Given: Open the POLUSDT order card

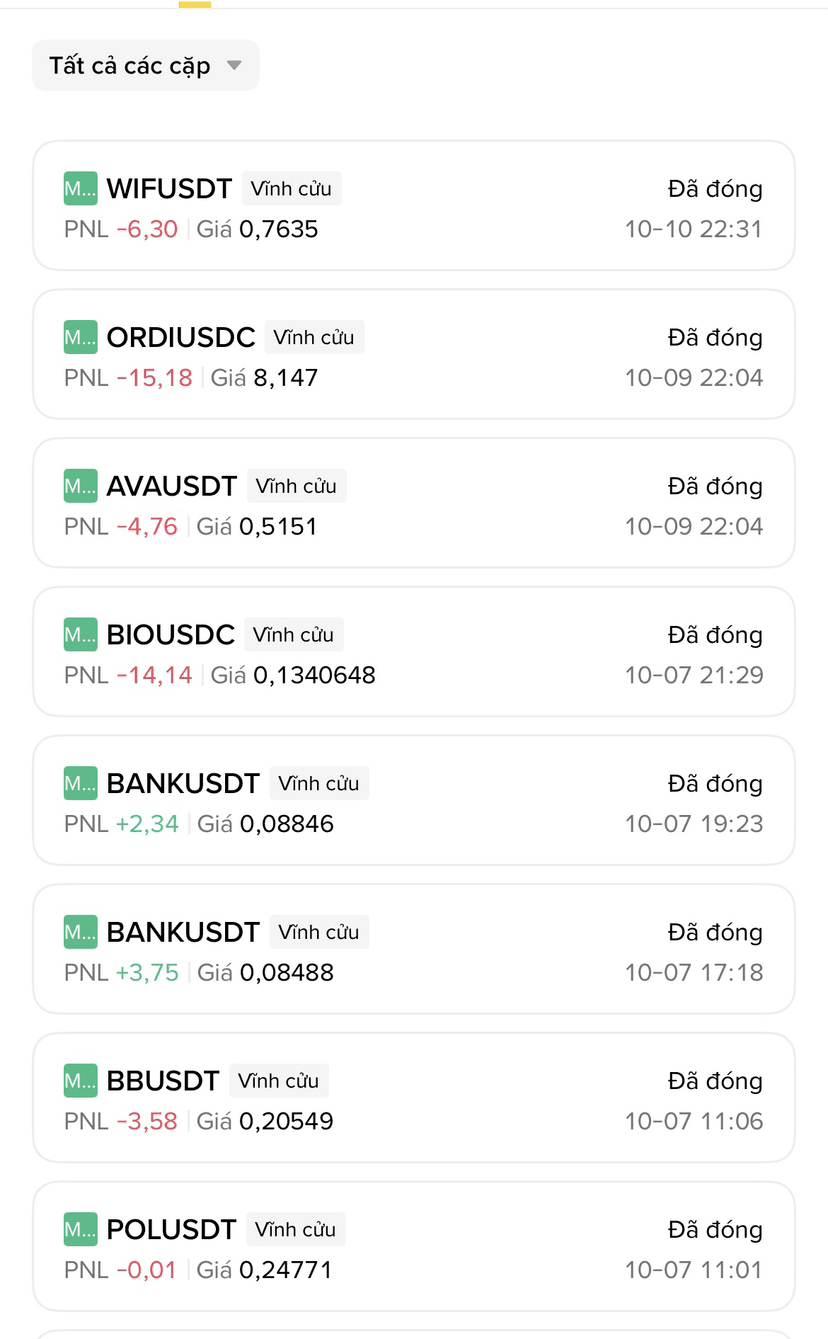Looking at the screenshot, I should (413, 1247).
